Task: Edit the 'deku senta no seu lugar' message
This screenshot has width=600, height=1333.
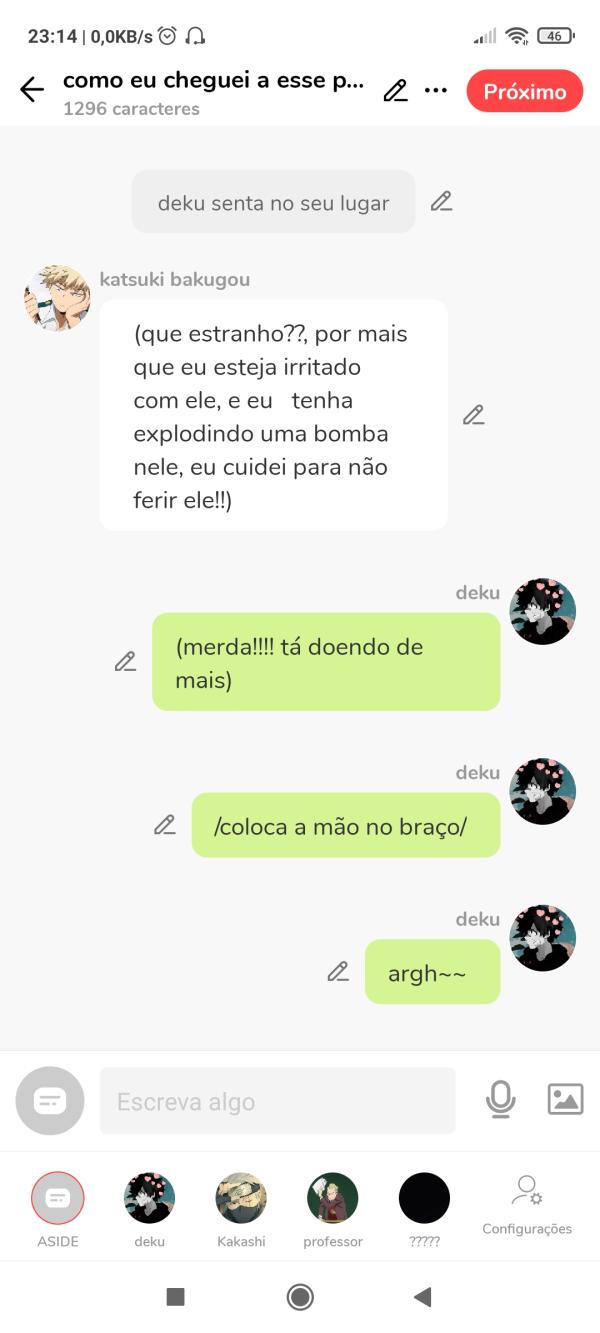Action: pyautogui.click(x=441, y=201)
